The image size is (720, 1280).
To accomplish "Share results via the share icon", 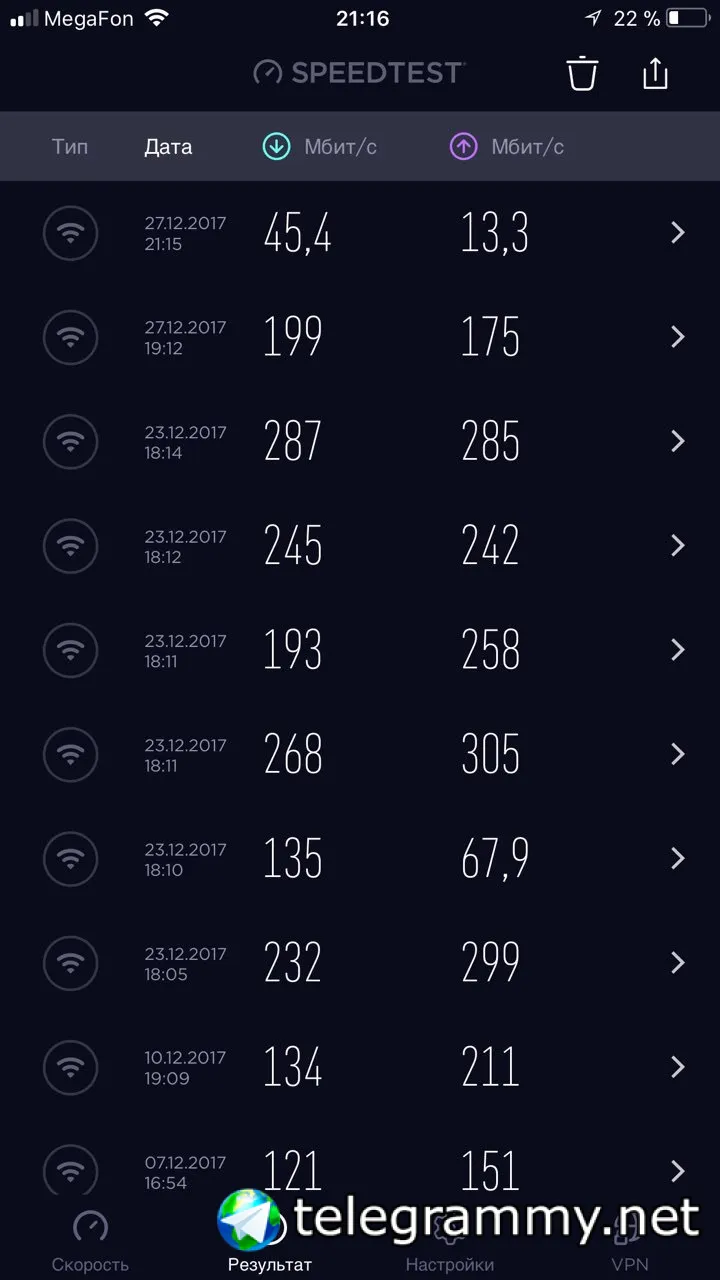I will tap(655, 73).
